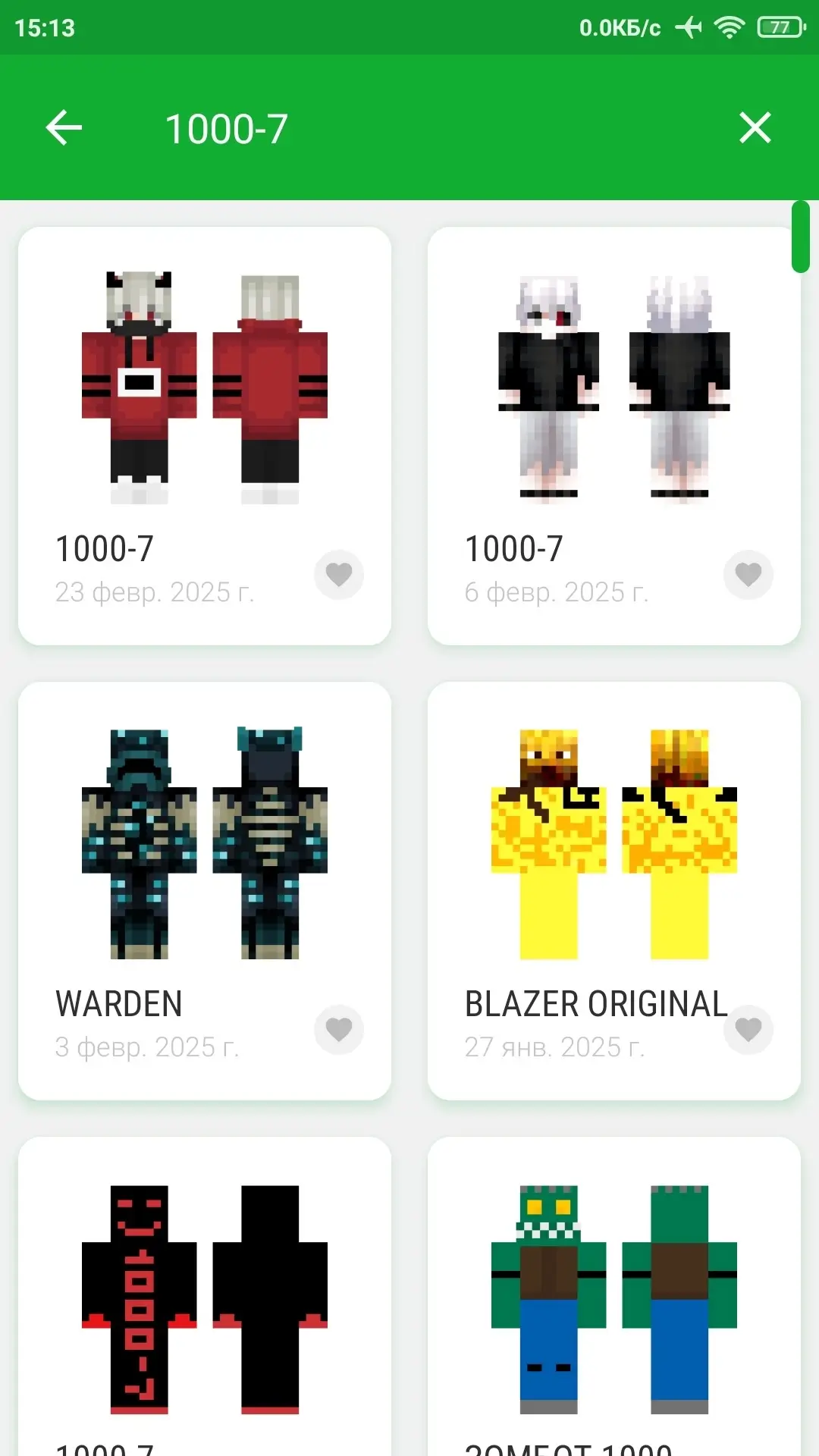Clear the 1000-7 search query
This screenshot has width=819, height=1456.
click(x=755, y=127)
